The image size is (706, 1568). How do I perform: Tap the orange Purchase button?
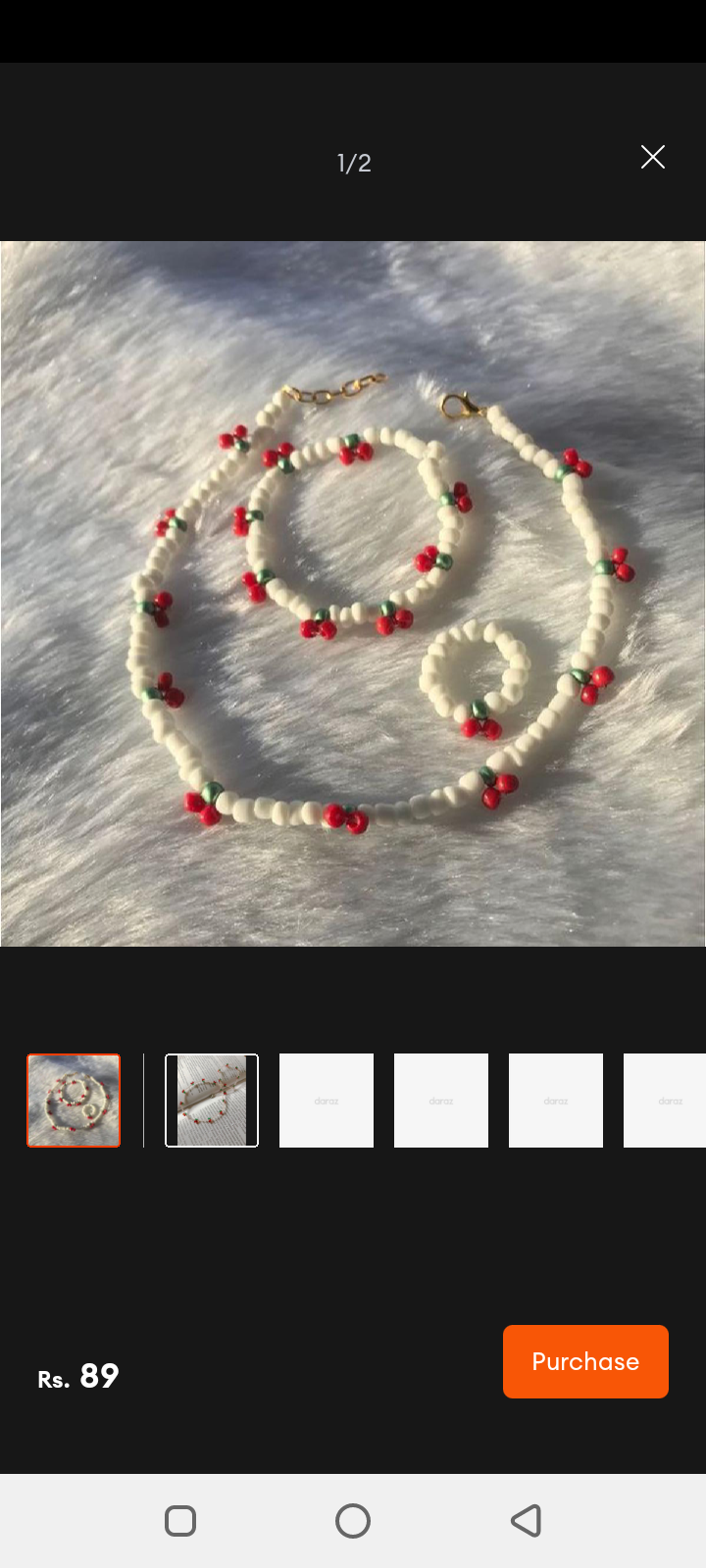click(x=585, y=1361)
